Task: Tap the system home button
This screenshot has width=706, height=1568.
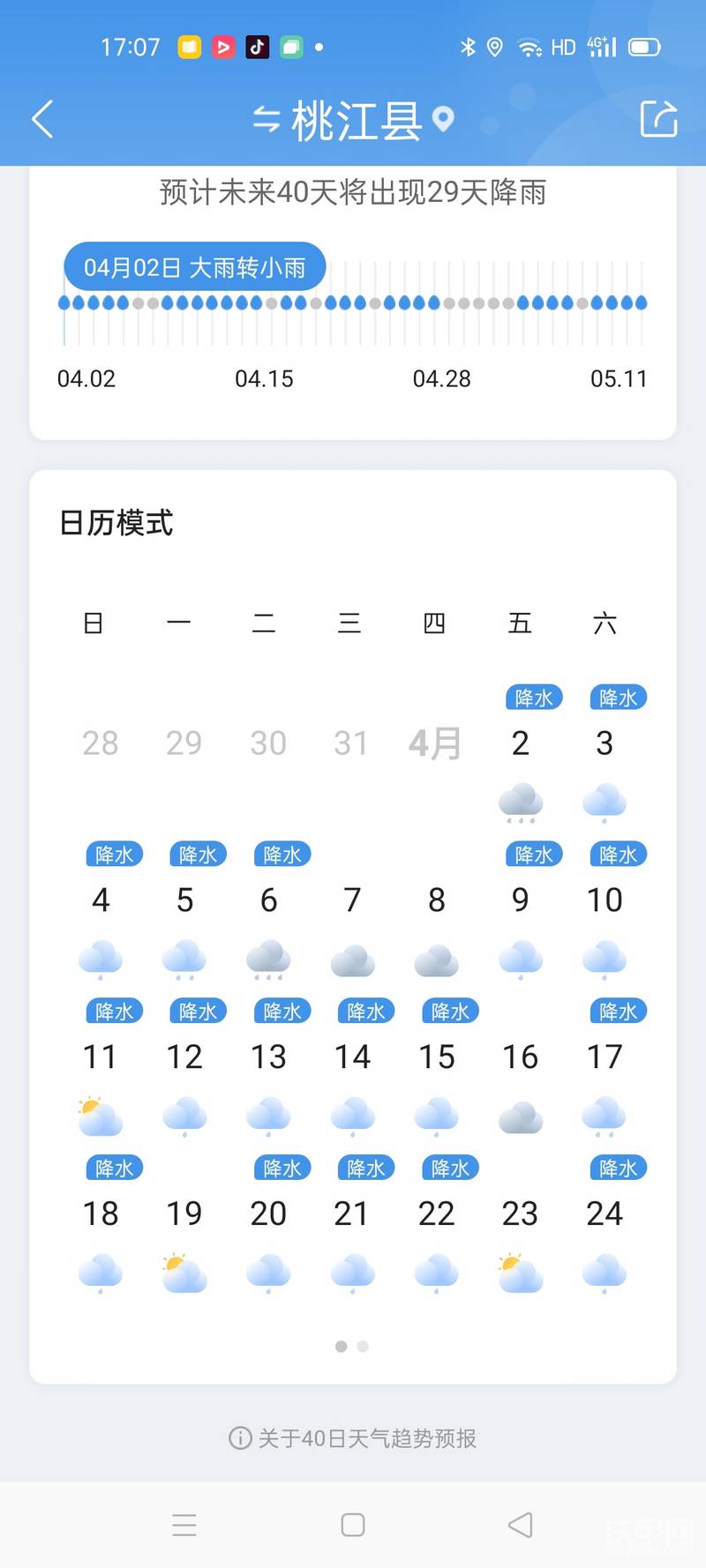Action: click(x=353, y=1525)
